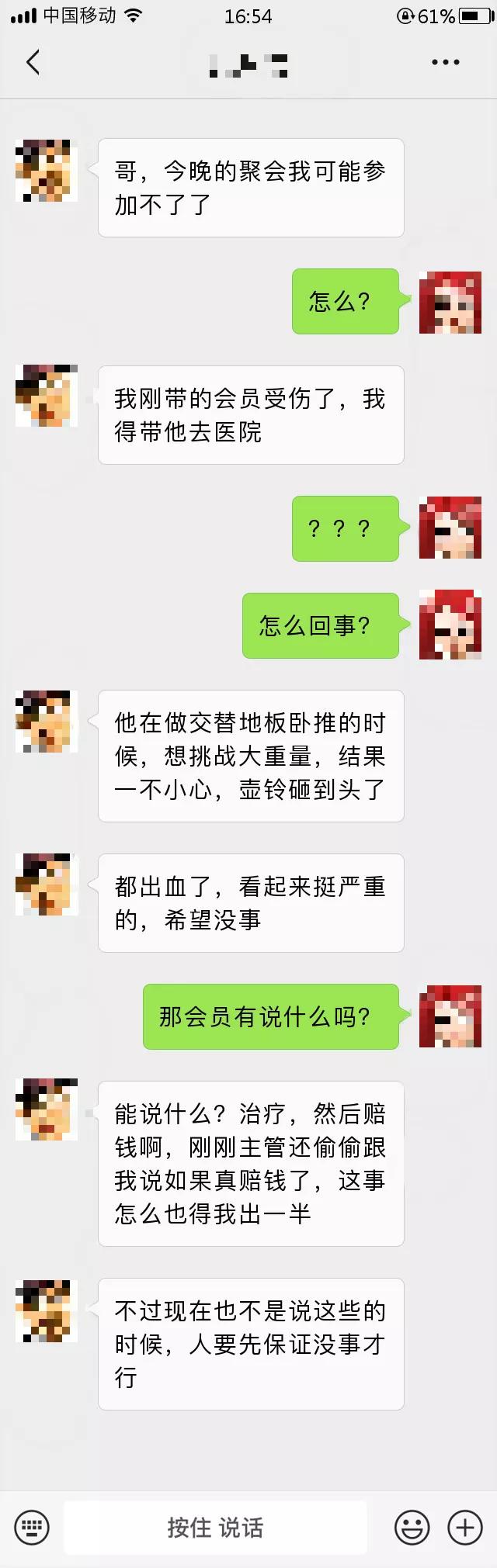The height and width of the screenshot is (1568, 497).
Task: Open the emoji sticker panel
Action: tap(412, 1528)
